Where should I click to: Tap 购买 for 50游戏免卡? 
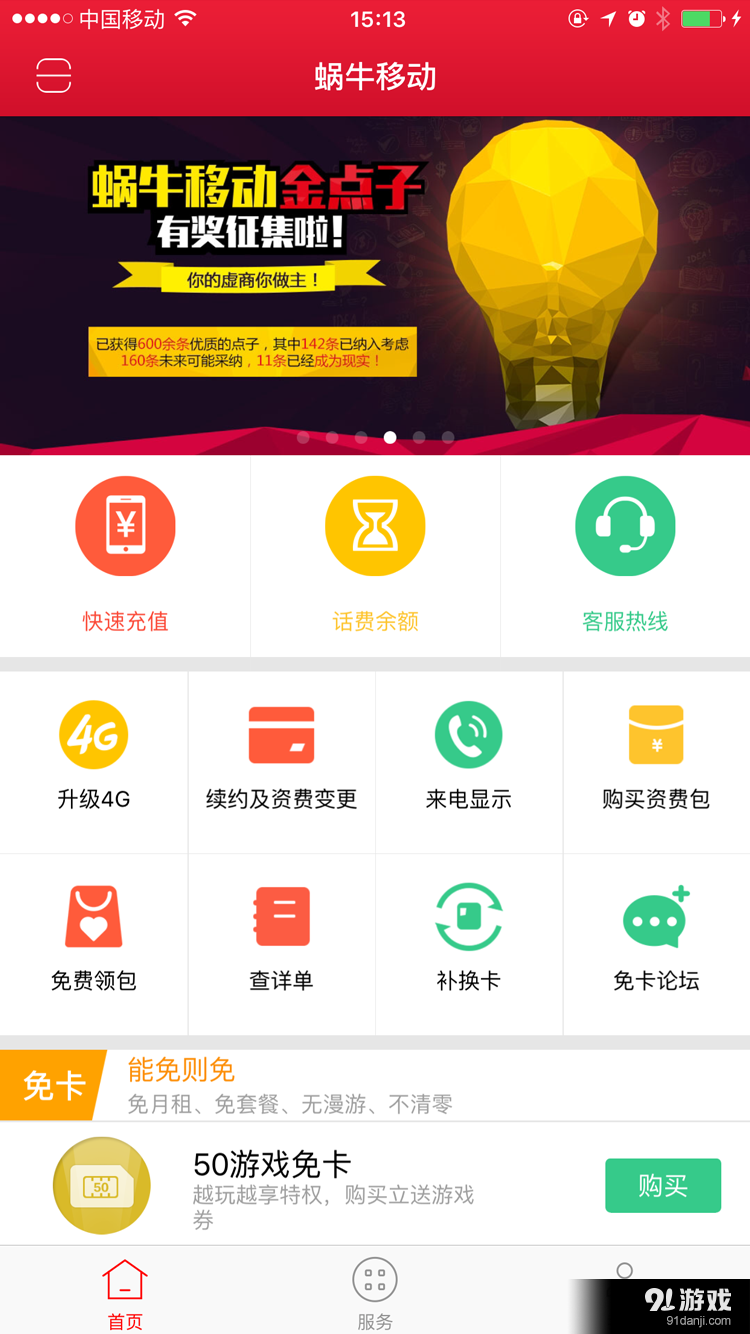[x=662, y=1185]
